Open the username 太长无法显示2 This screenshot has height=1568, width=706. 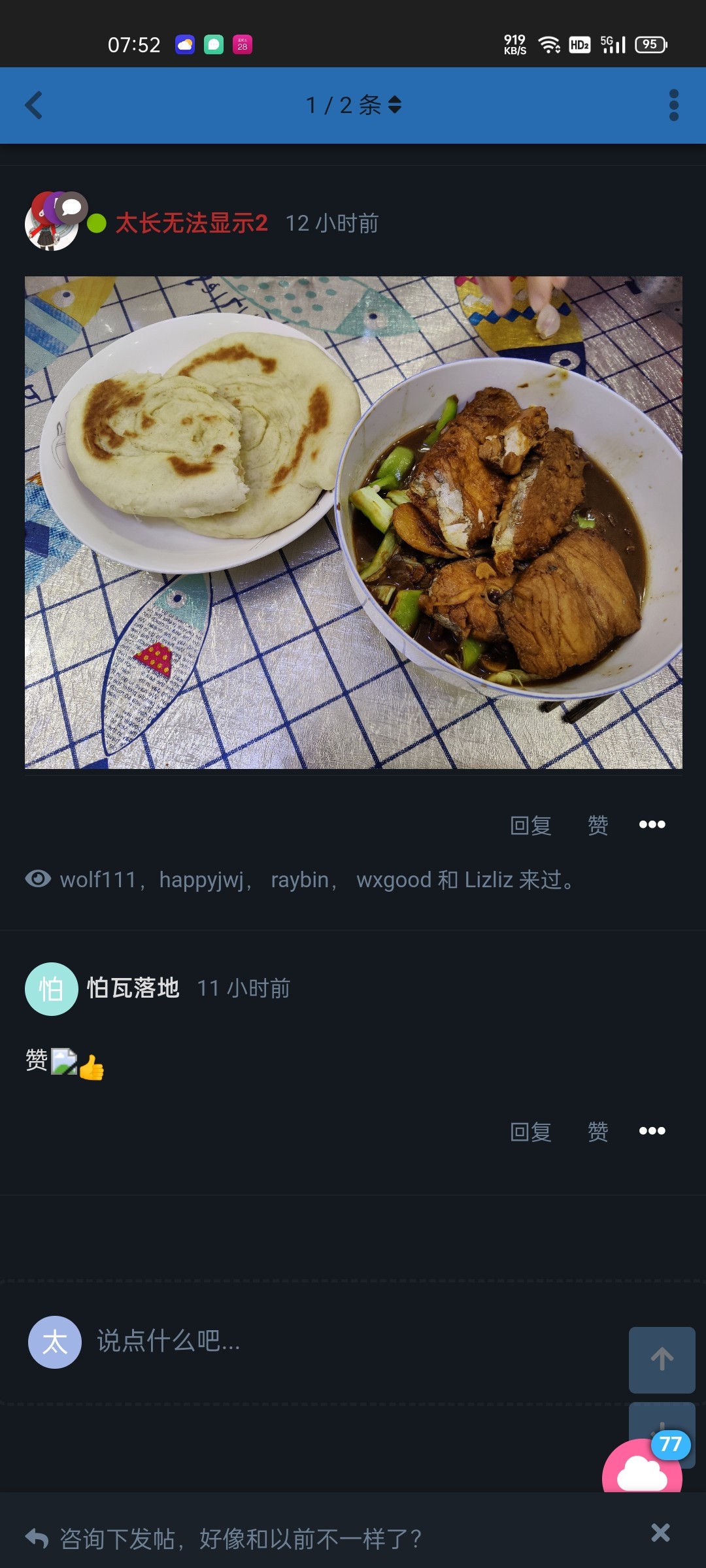click(192, 223)
